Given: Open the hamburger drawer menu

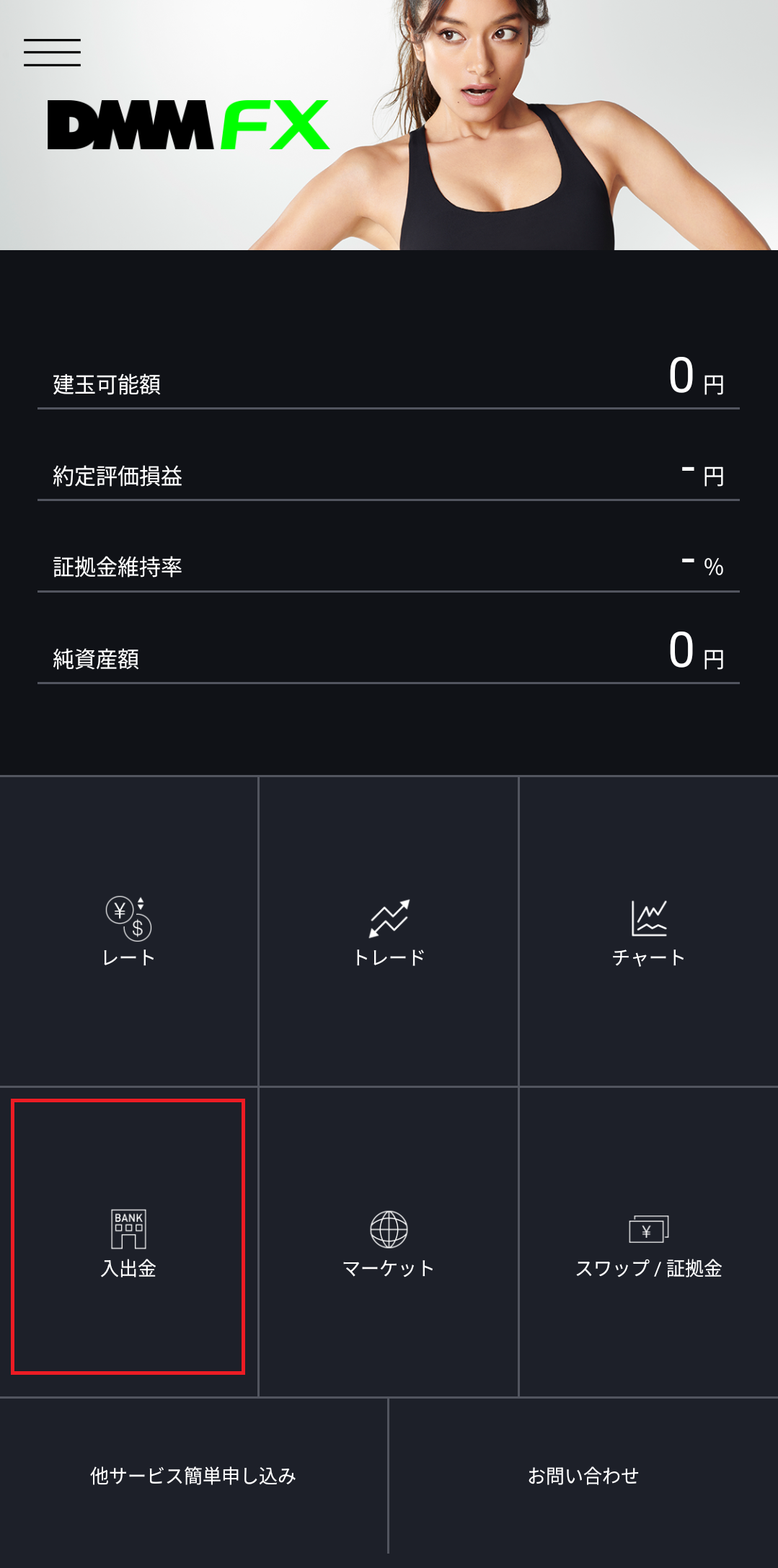Looking at the screenshot, I should point(52,53).
